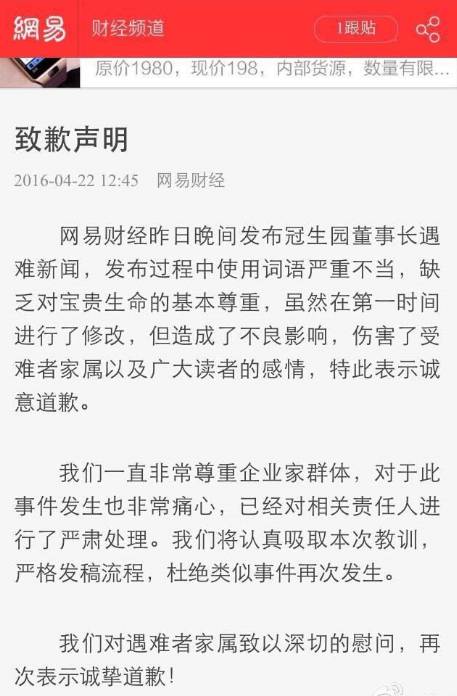This screenshot has width=457, height=696.
Task: Share this article
Action: (x=428, y=29)
